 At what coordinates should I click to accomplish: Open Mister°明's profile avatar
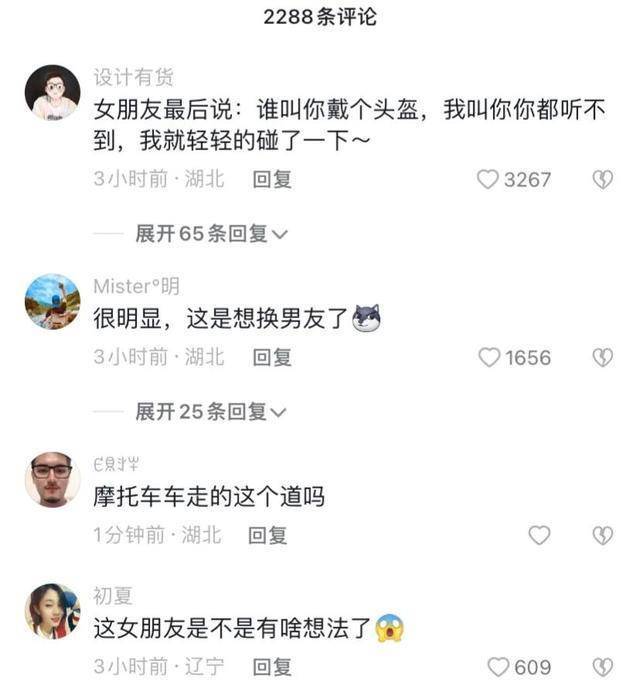52,302
